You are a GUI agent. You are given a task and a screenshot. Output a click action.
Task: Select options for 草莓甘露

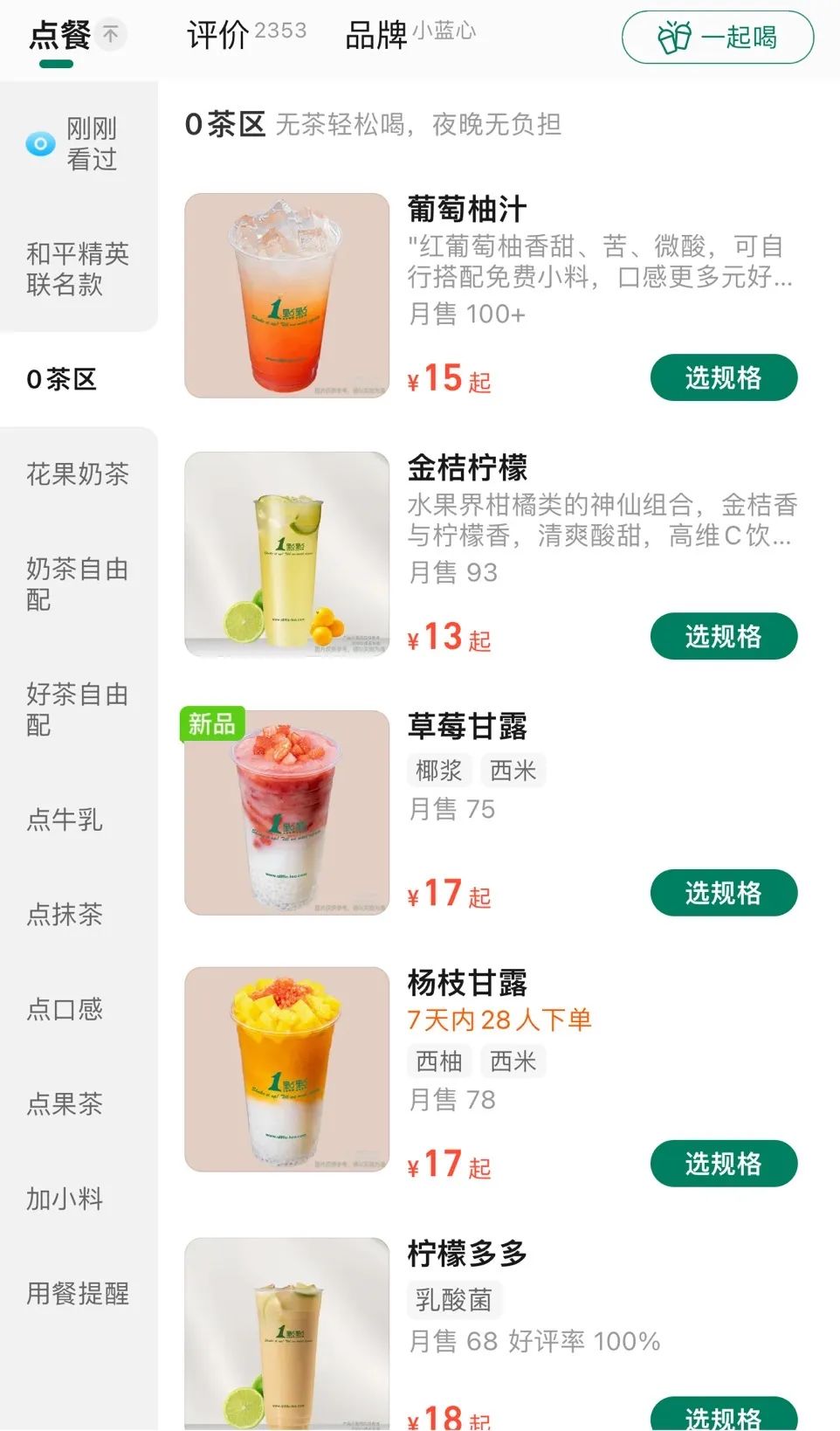(724, 893)
